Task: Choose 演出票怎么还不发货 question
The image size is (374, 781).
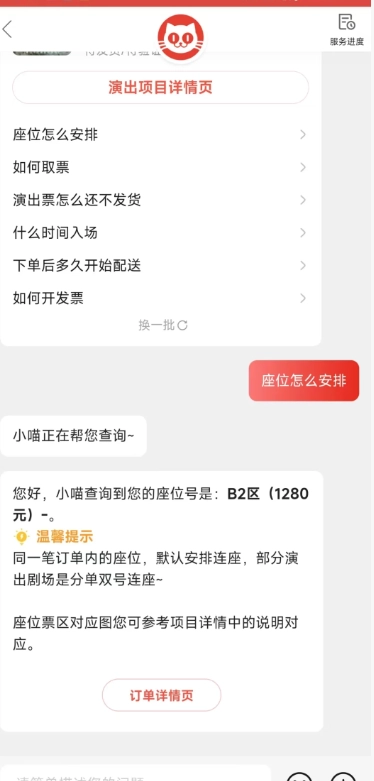Action: 160,200
